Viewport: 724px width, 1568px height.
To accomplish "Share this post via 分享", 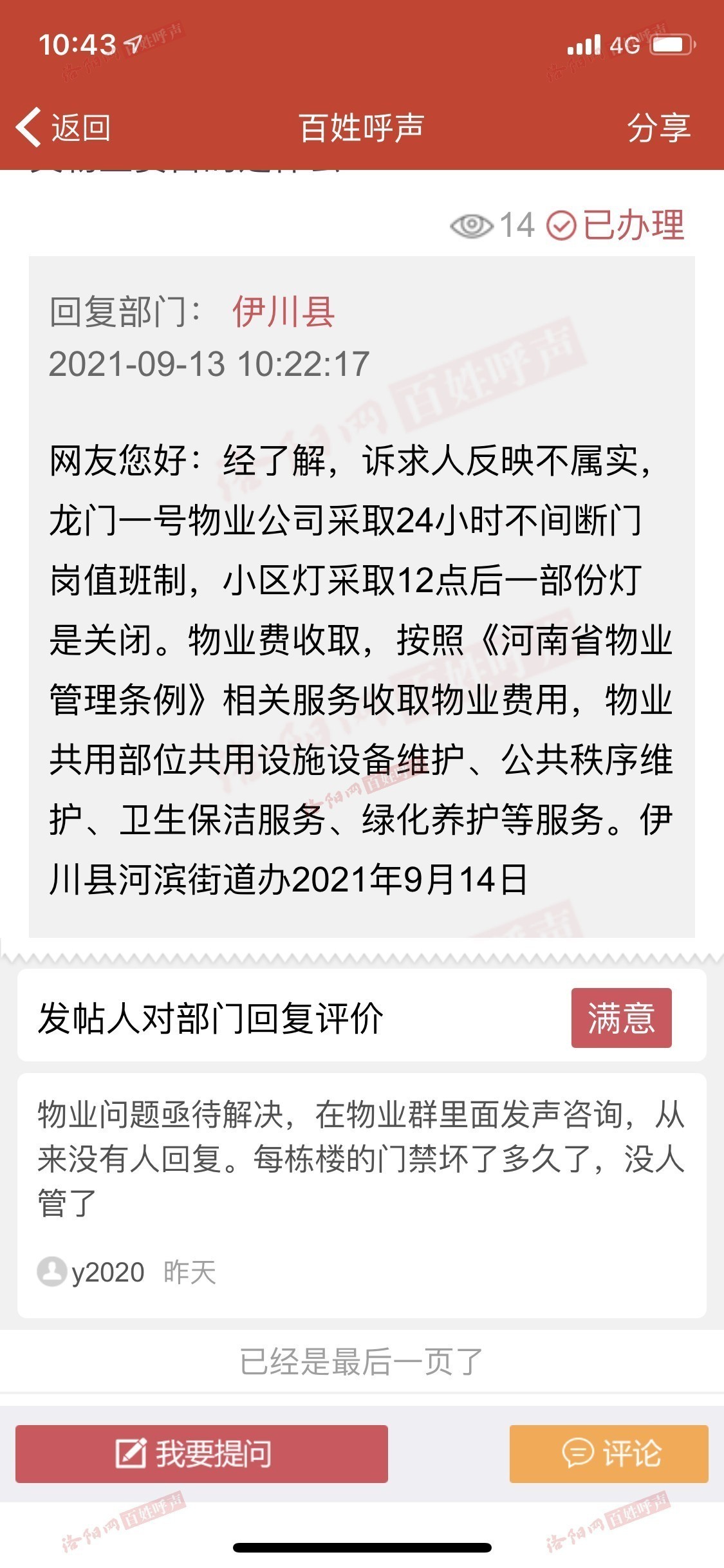I will (x=658, y=127).
